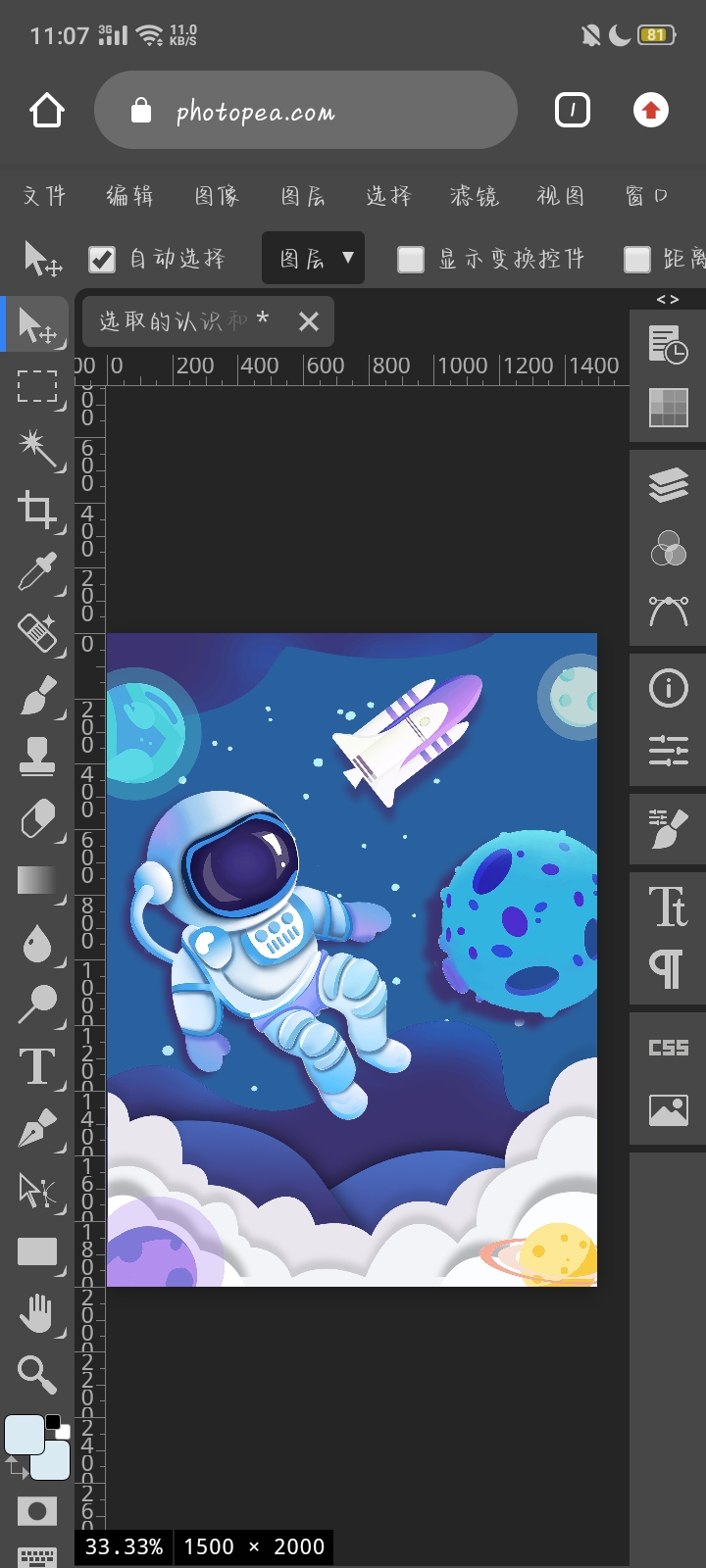The width and height of the screenshot is (706, 1568).
Task: Open the 文件 (File) menu
Action: [44, 196]
